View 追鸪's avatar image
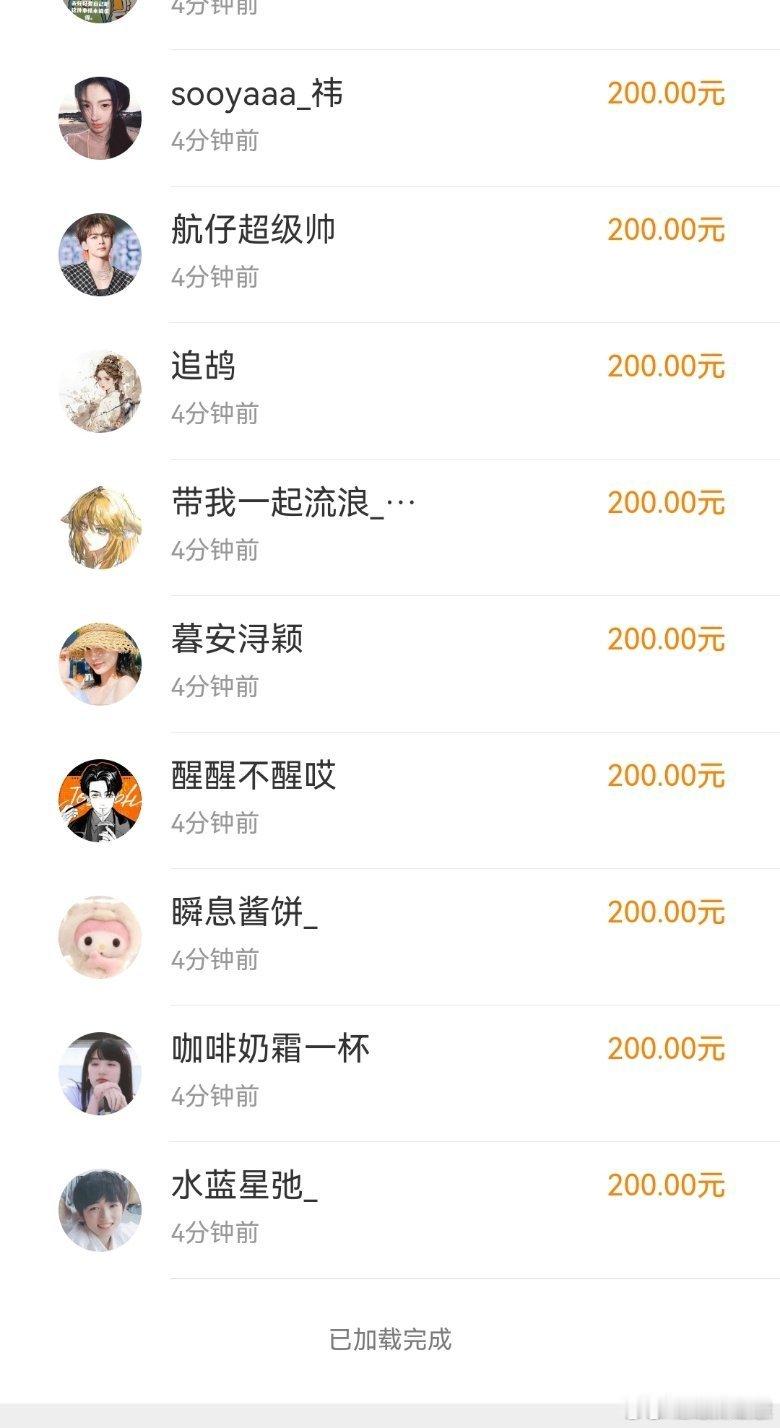Screen dimensions: 780x1428 click(x=100, y=390)
